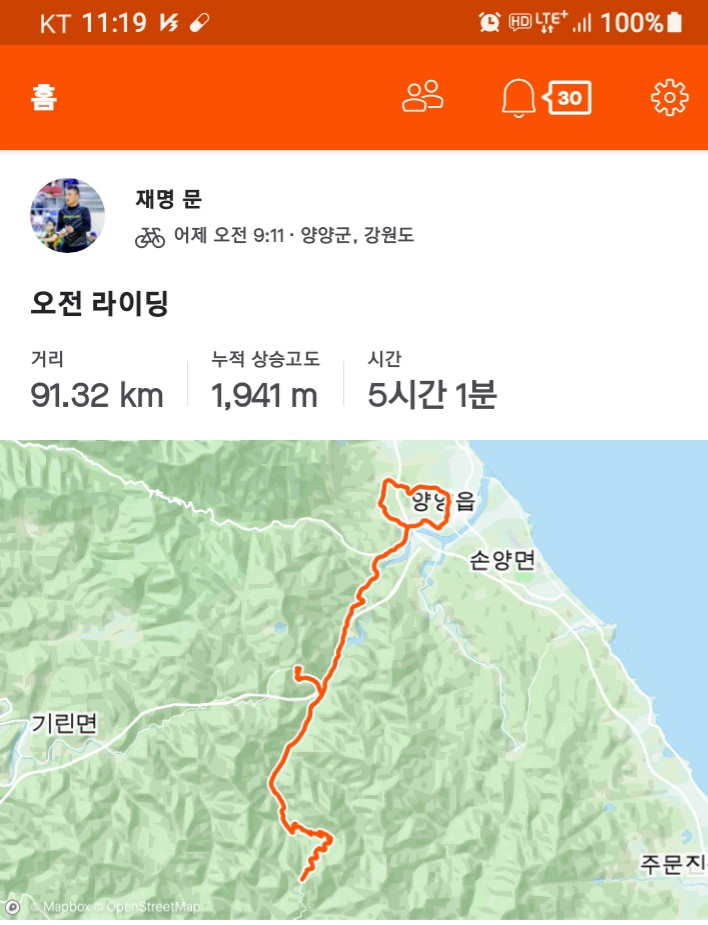Open the notifications bell
The image size is (708, 925).
pos(519,98)
